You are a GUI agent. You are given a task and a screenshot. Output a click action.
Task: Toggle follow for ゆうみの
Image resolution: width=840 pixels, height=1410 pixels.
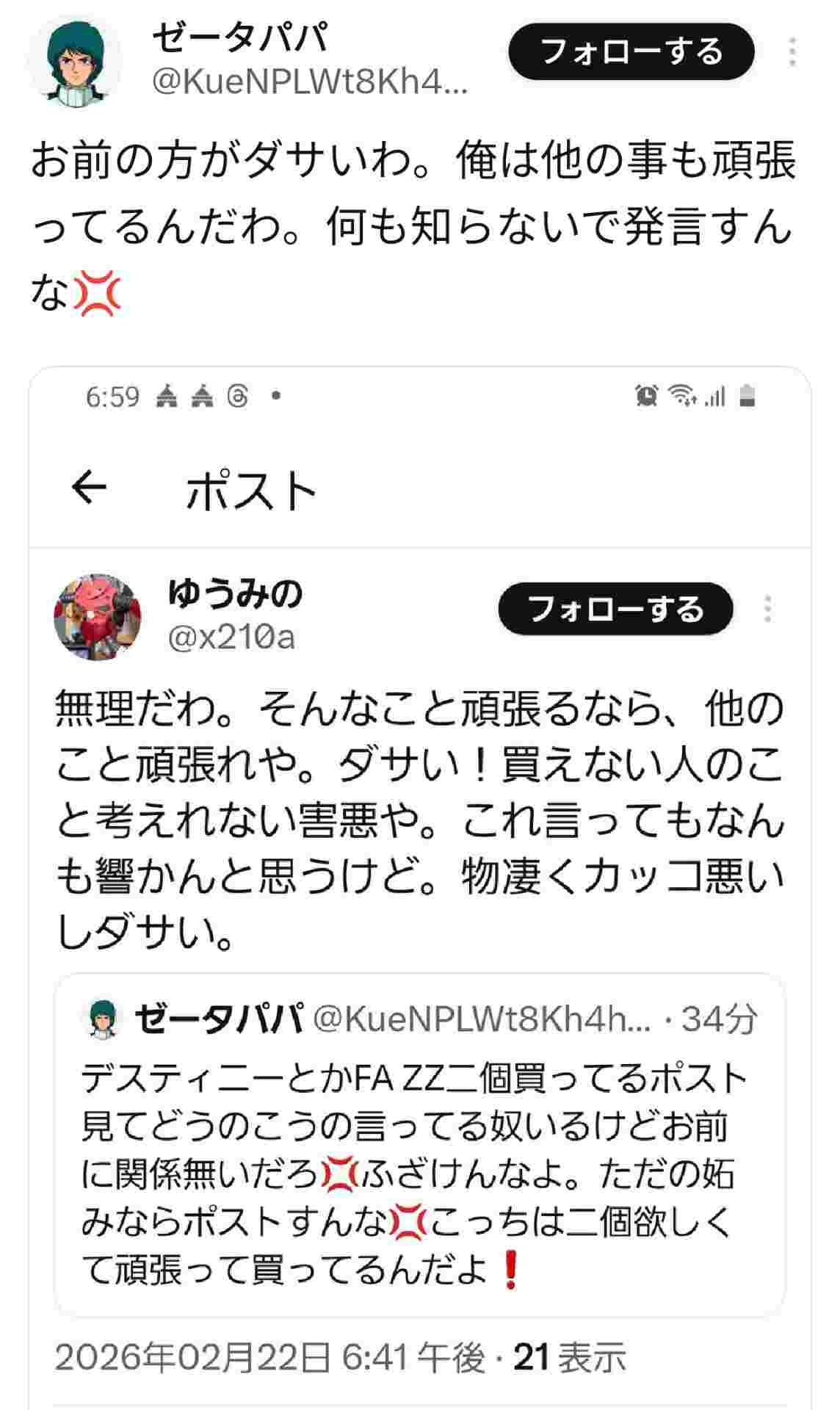[x=617, y=608]
